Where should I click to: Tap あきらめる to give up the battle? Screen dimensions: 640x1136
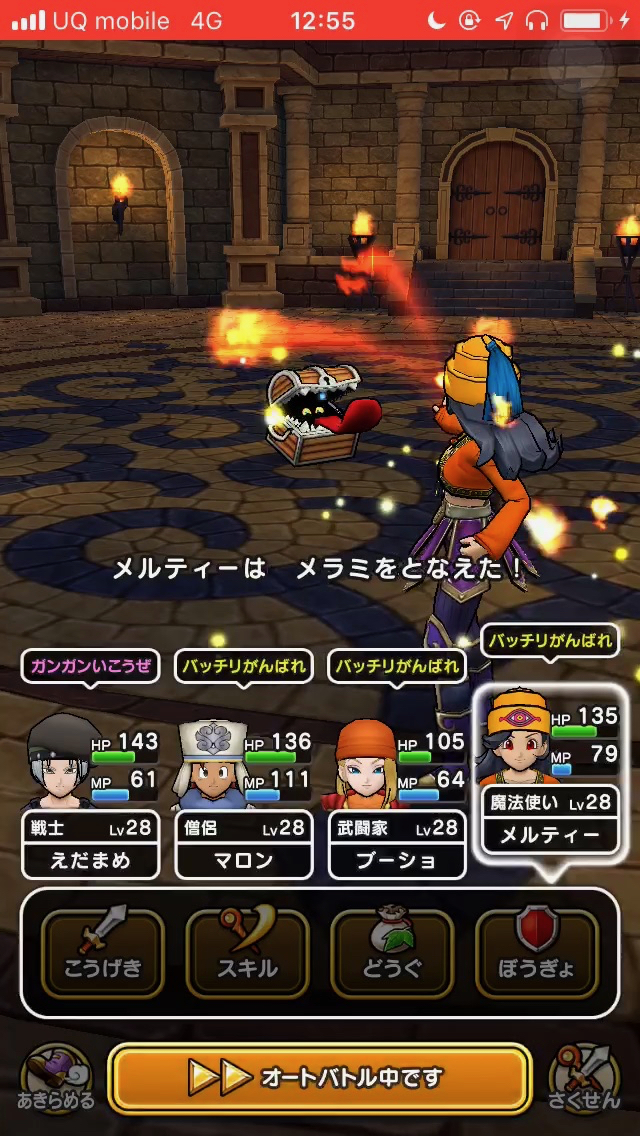point(55,1078)
